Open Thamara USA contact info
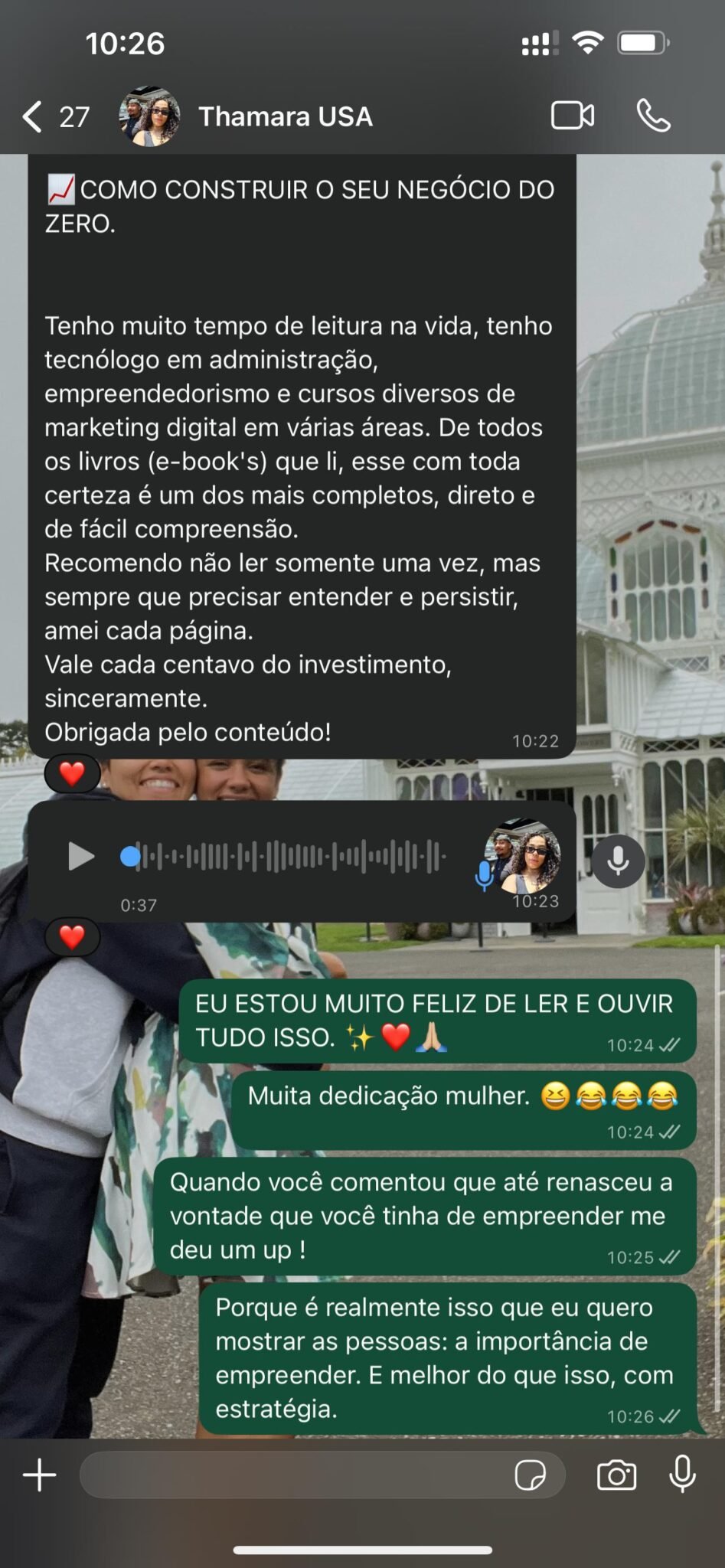 pyautogui.click(x=285, y=117)
